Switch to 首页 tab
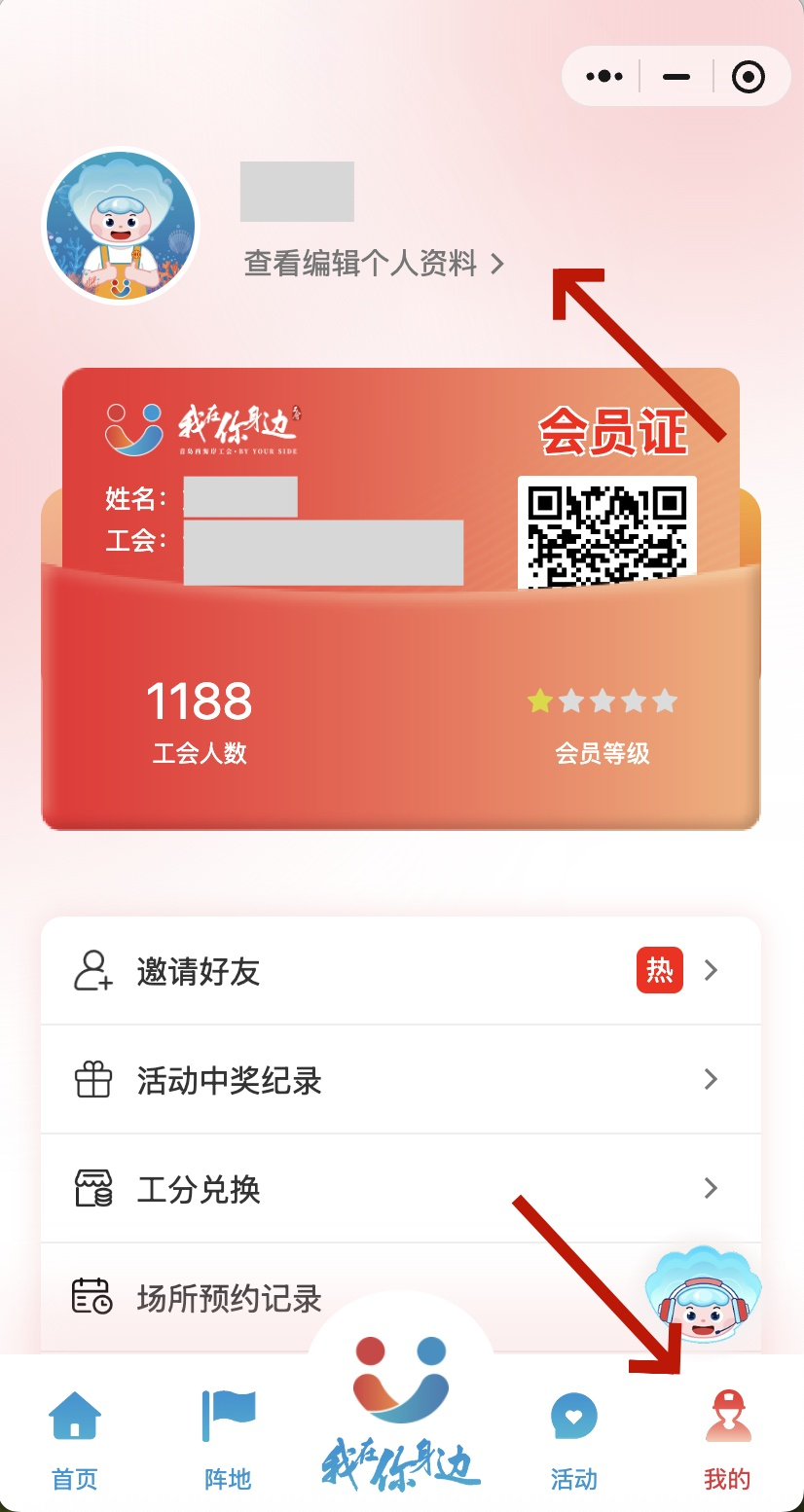The width and height of the screenshot is (804, 1512). click(75, 1440)
